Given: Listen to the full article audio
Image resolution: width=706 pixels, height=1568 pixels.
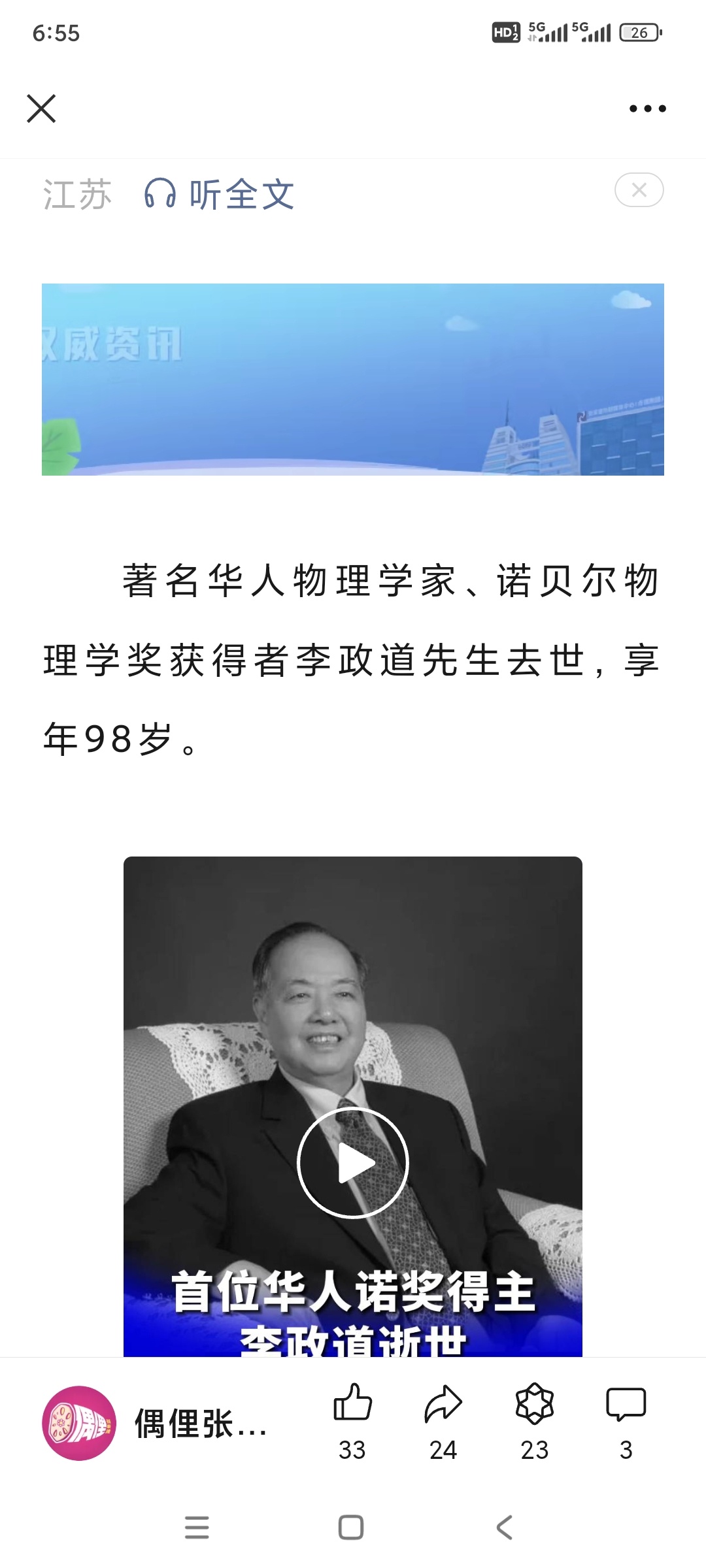Looking at the screenshot, I should (220, 194).
